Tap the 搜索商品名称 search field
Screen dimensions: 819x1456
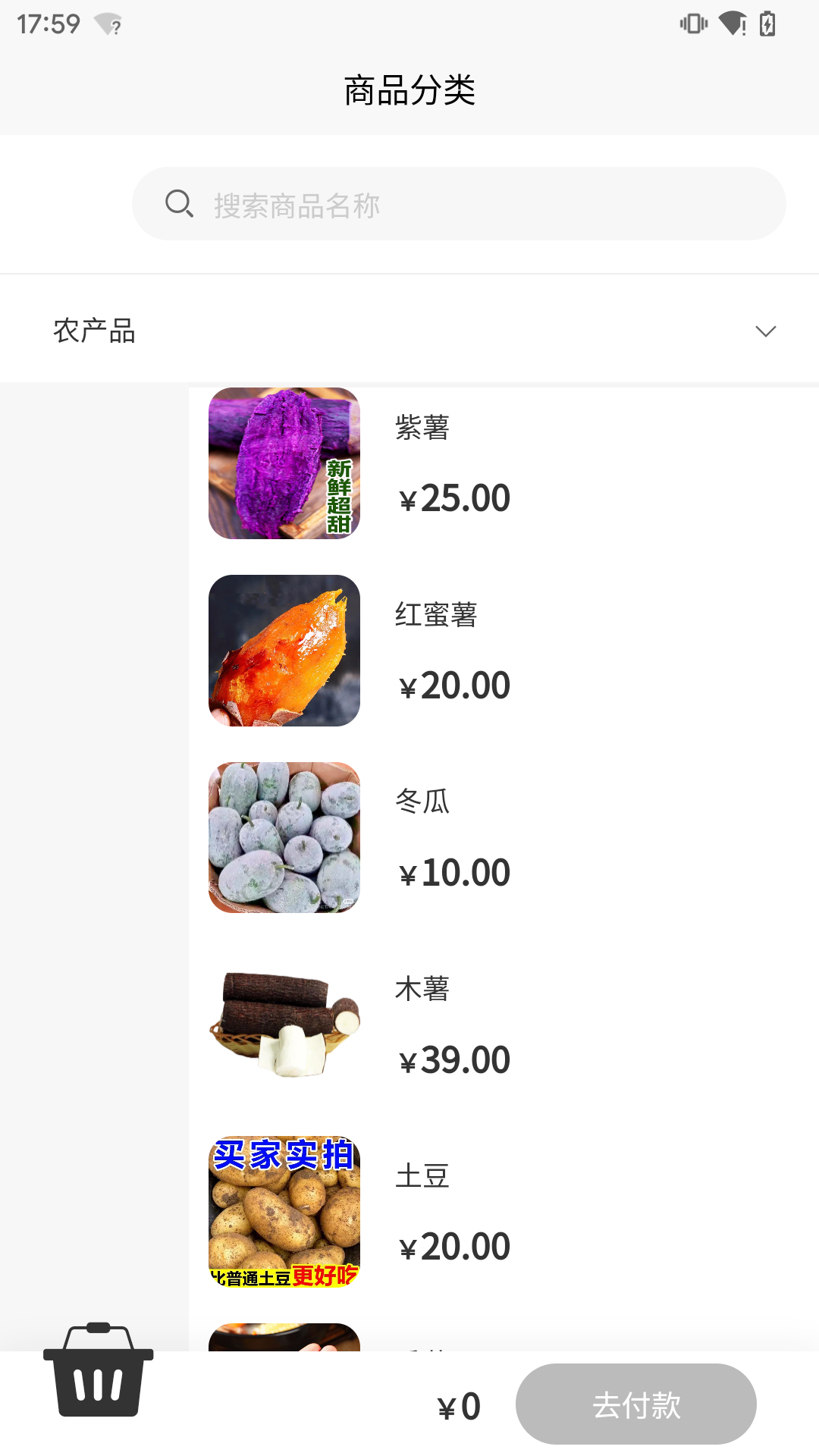click(458, 204)
